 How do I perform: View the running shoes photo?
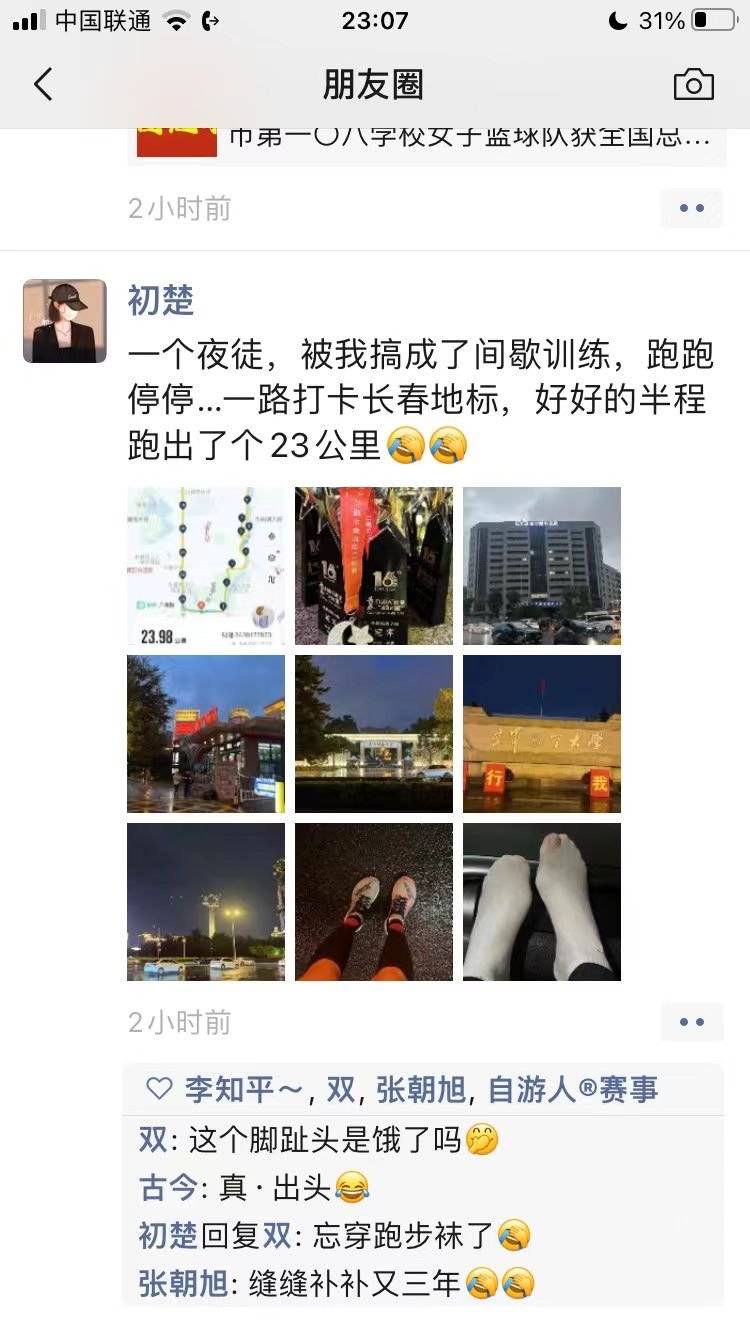(x=374, y=902)
